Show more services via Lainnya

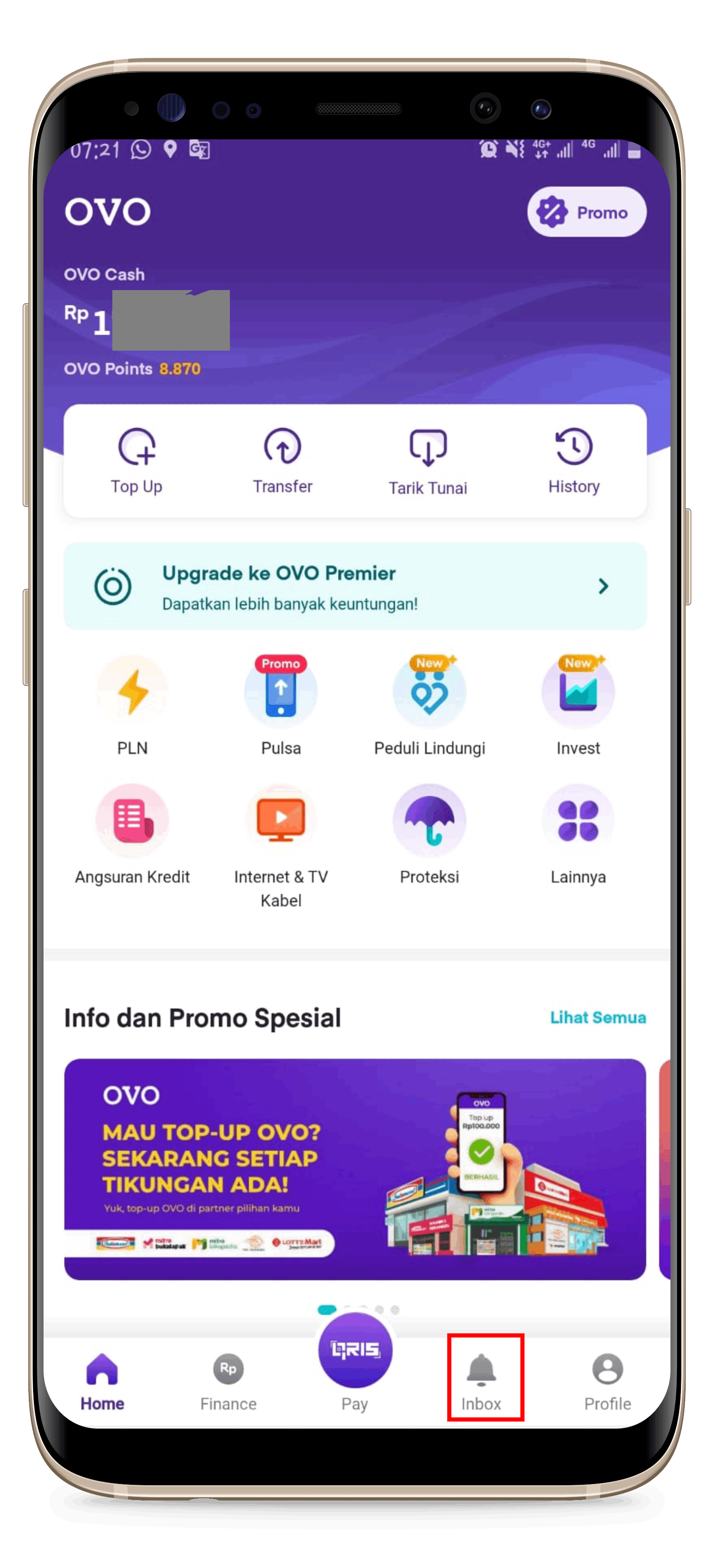click(578, 835)
